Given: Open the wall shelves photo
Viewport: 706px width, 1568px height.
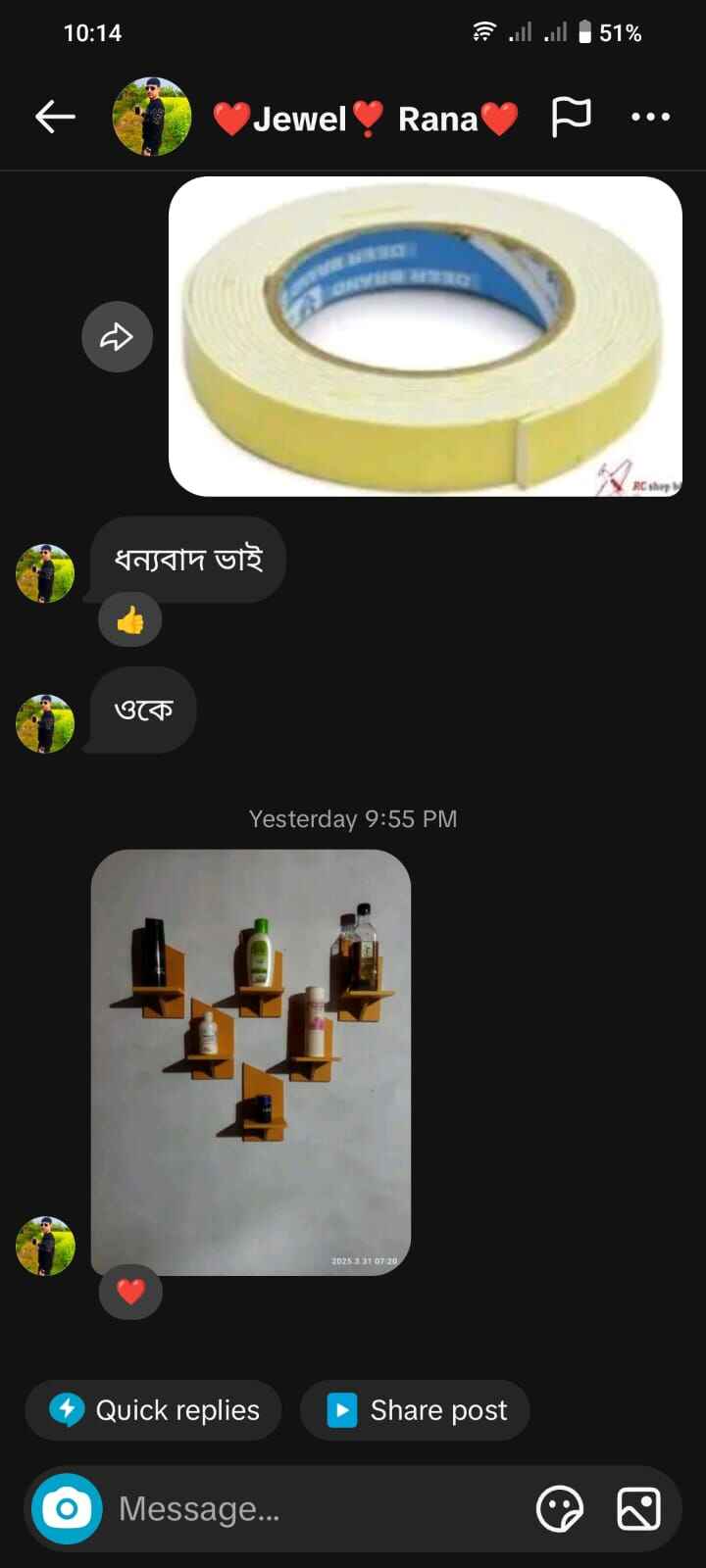Looking at the screenshot, I should click(251, 1062).
